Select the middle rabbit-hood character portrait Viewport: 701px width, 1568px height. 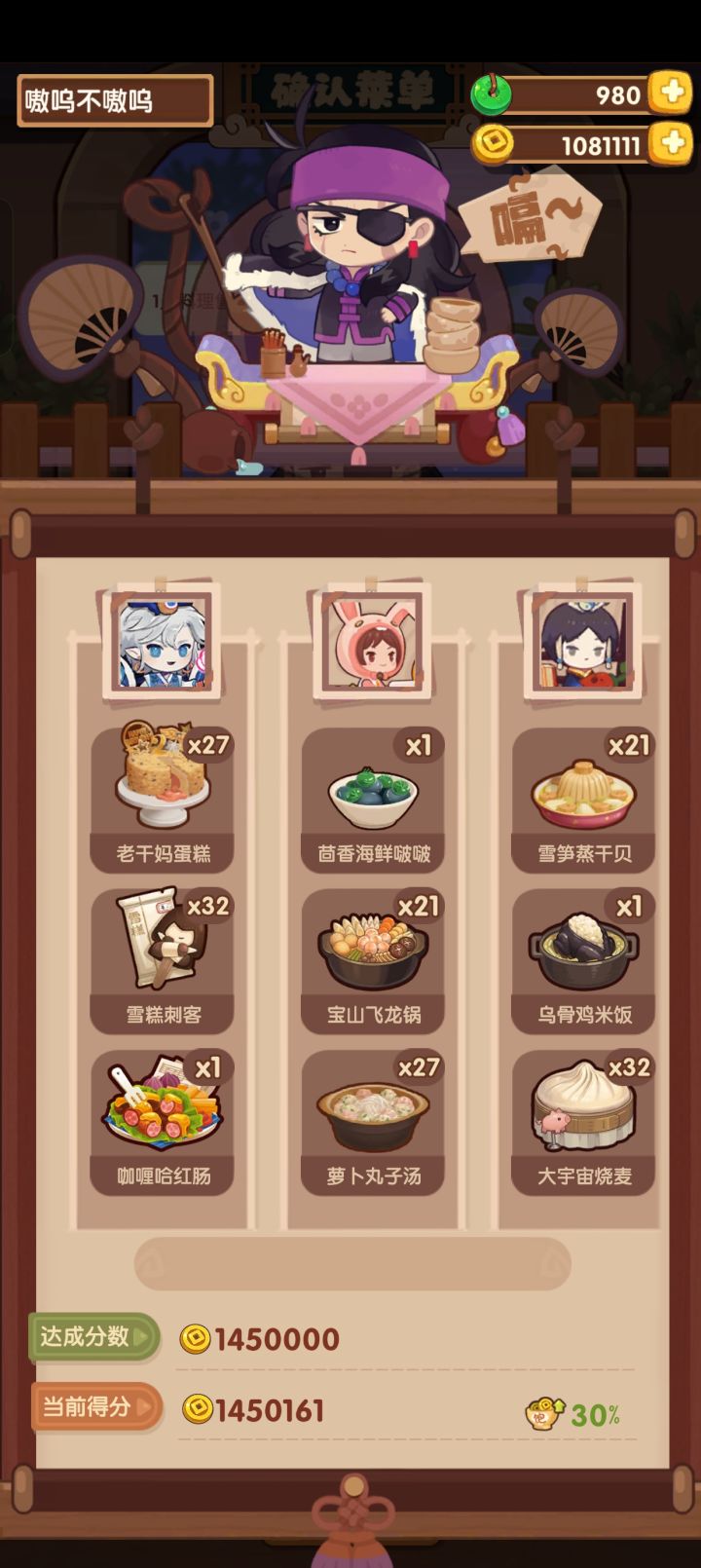point(373,643)
